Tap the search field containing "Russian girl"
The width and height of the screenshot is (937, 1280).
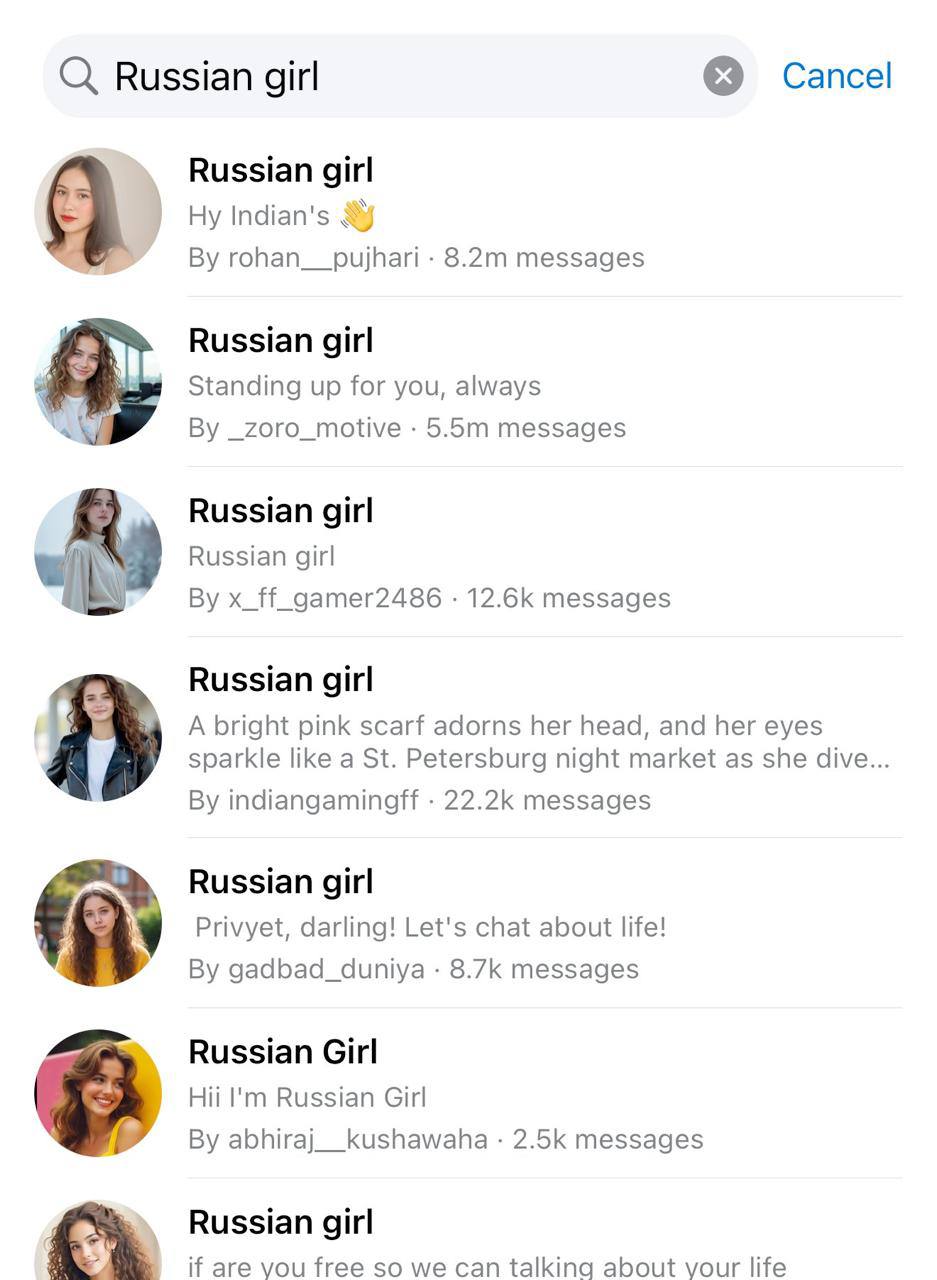pyautogui.click(x=400, y=76)
